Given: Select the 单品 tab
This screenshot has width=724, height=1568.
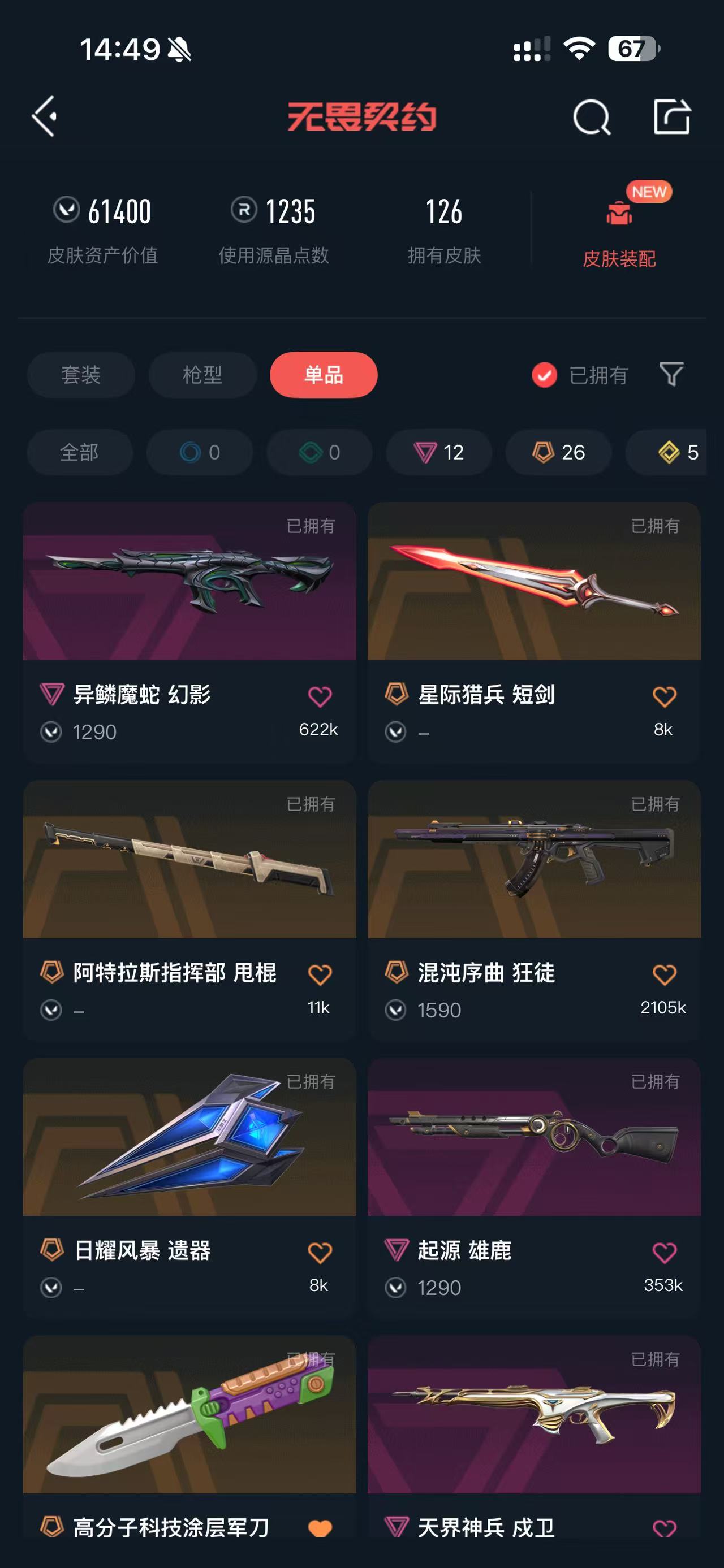Looking at the screenshot, I should (324, 374).
